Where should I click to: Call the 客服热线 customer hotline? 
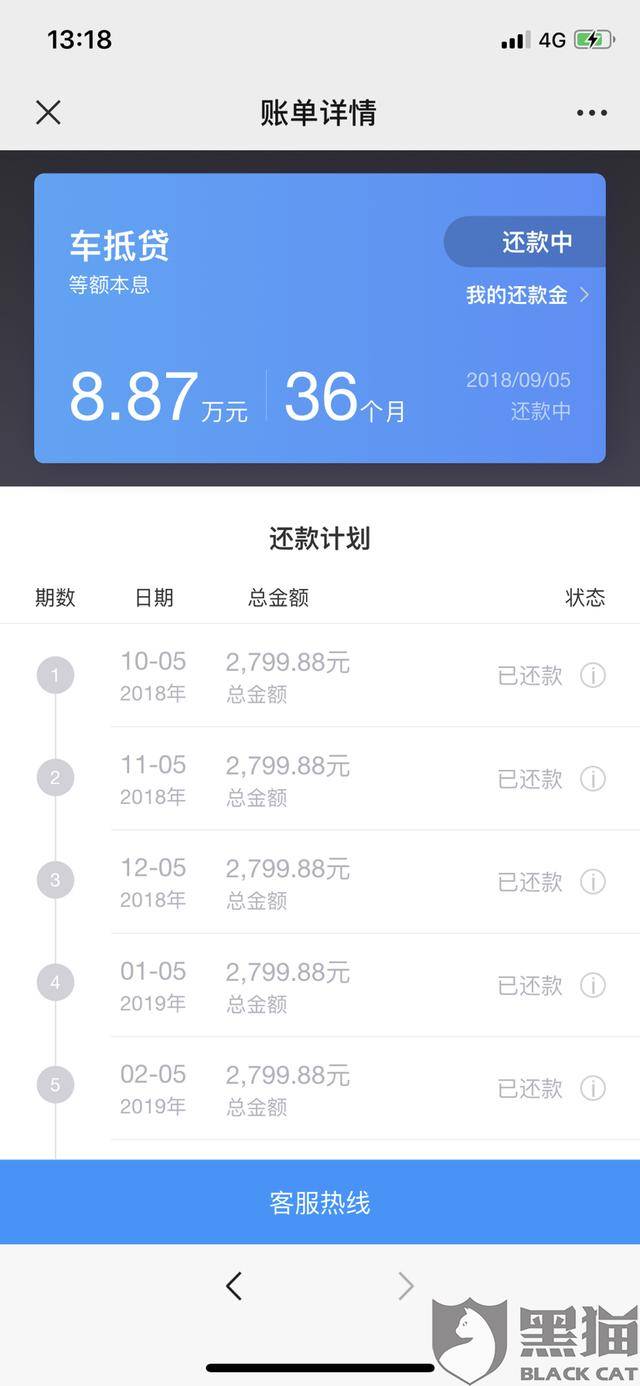point(320,1202)
